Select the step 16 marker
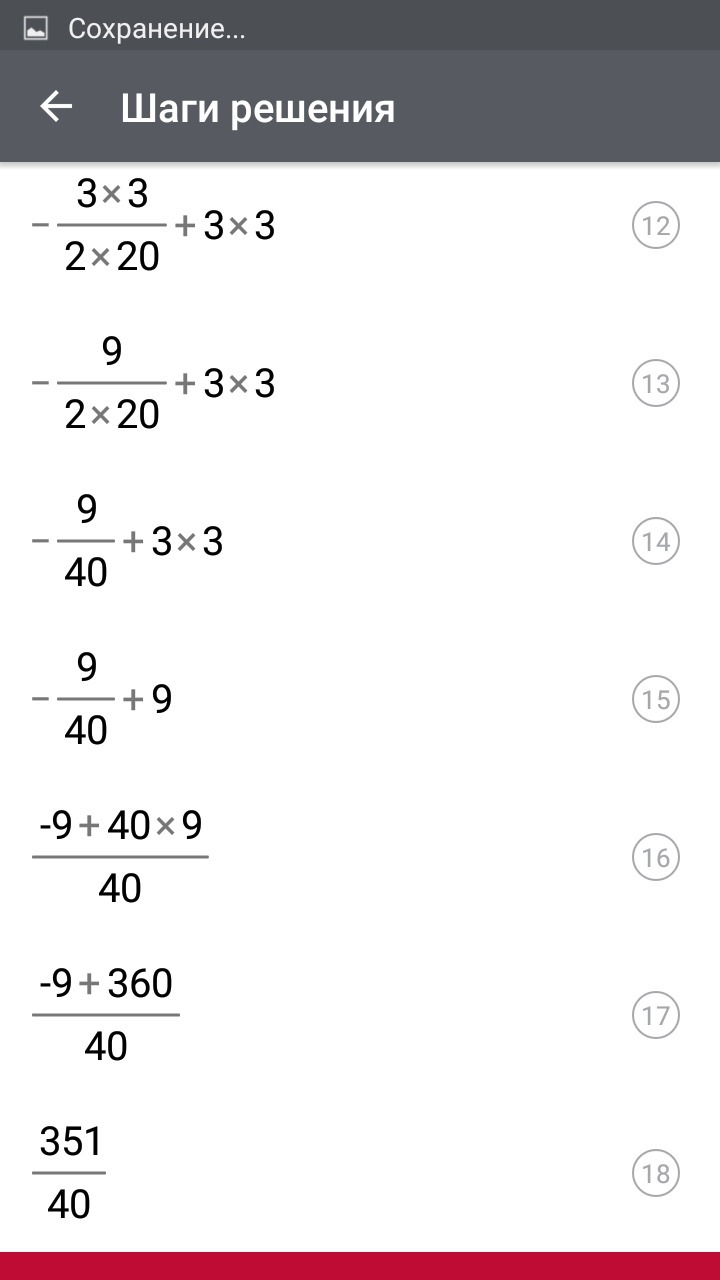Viewport: 720px width, 1280px height. pos(656,857)
